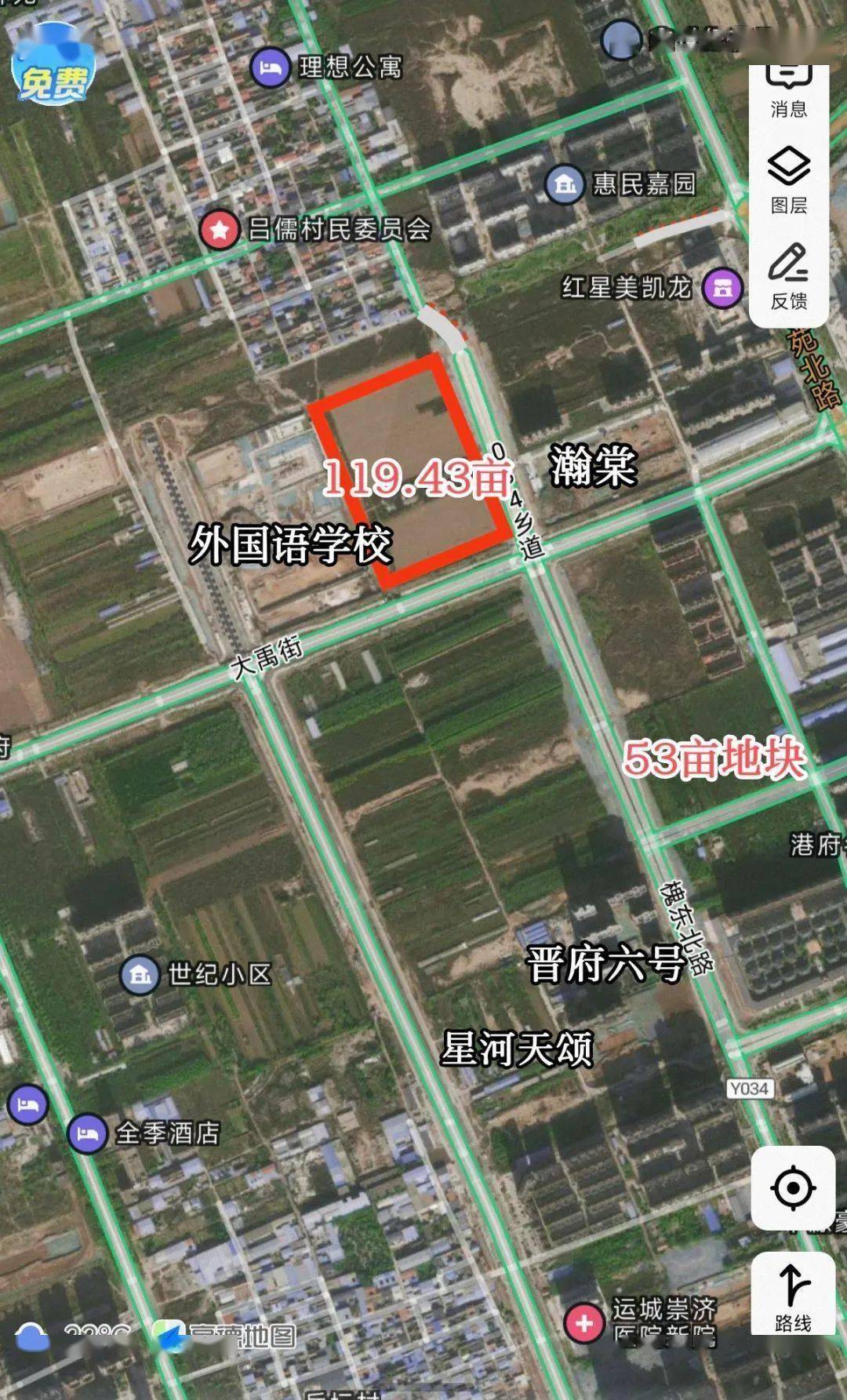The image size is (847, 1400).
Task: Tap the 运城崇济医院新院 hospital marker
Action: tap(584, 1322)
